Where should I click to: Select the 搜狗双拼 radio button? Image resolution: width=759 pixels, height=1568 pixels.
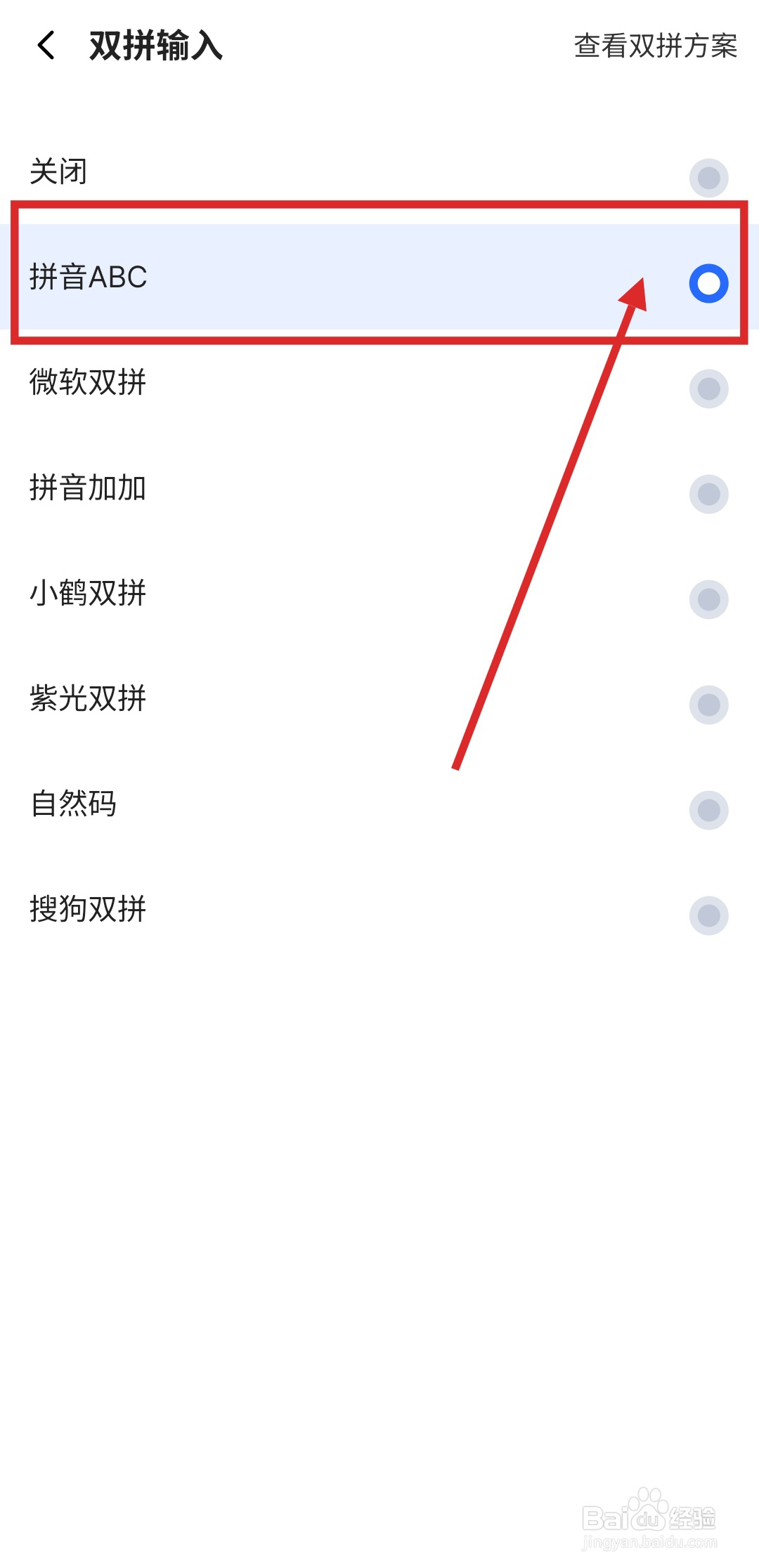(x=708, y=915)
